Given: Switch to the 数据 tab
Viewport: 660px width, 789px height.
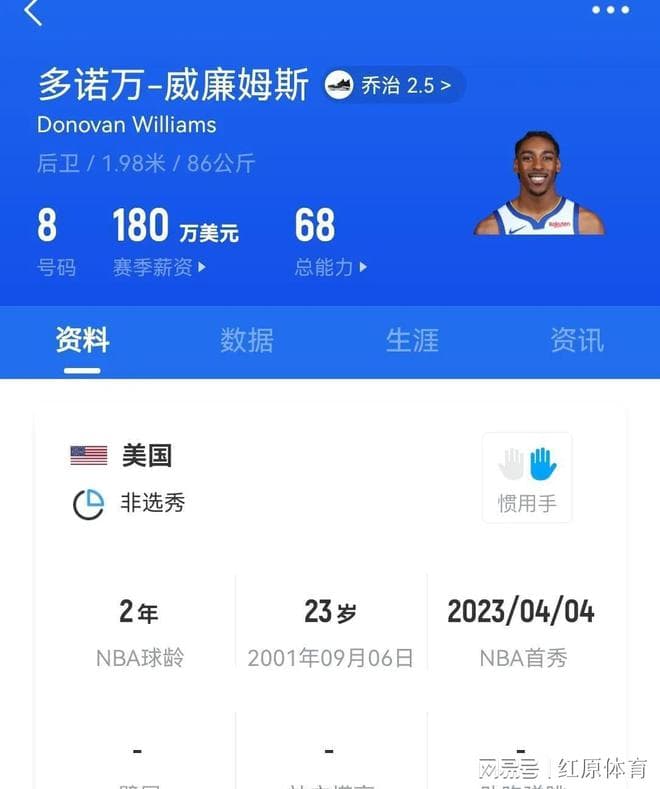Looking at the screenshot, I should 246,340.
